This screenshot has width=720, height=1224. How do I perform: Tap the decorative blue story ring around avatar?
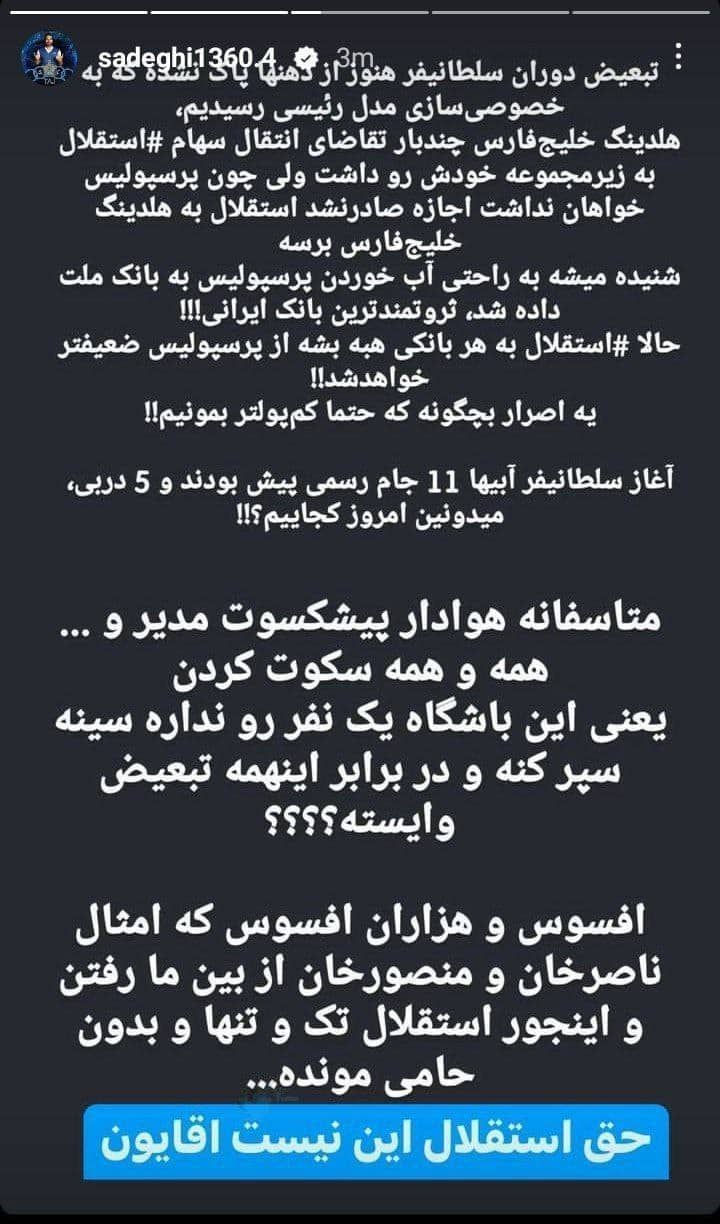pos(48,25)
